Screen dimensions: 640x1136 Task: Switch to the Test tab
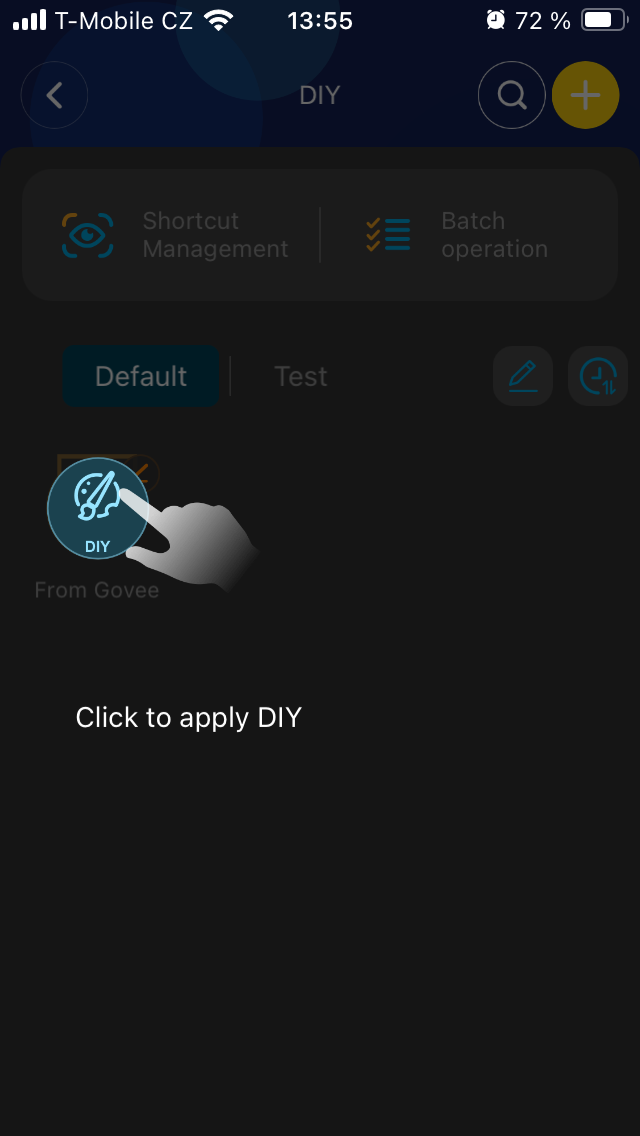tap(300, 376)
